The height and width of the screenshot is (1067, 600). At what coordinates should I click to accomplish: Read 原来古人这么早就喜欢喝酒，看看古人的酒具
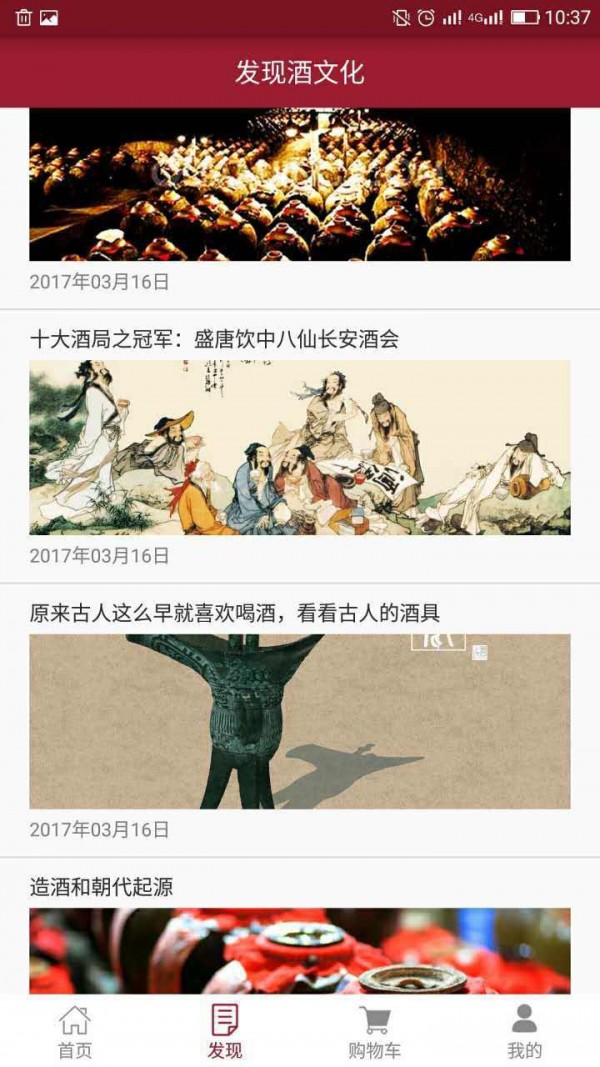tap(300, 721)
